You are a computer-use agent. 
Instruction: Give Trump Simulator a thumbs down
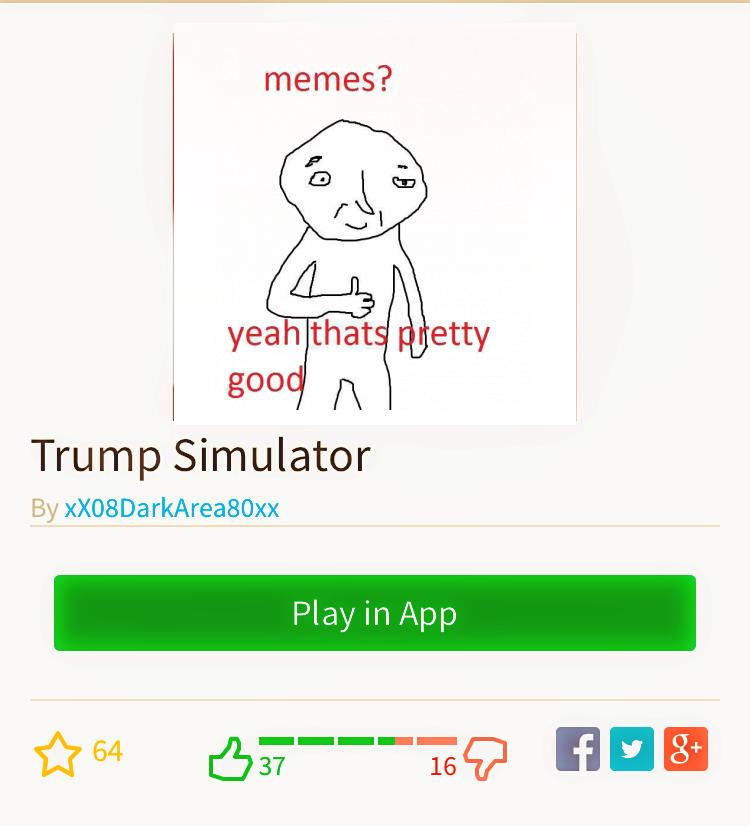click(x=486, y=759)
